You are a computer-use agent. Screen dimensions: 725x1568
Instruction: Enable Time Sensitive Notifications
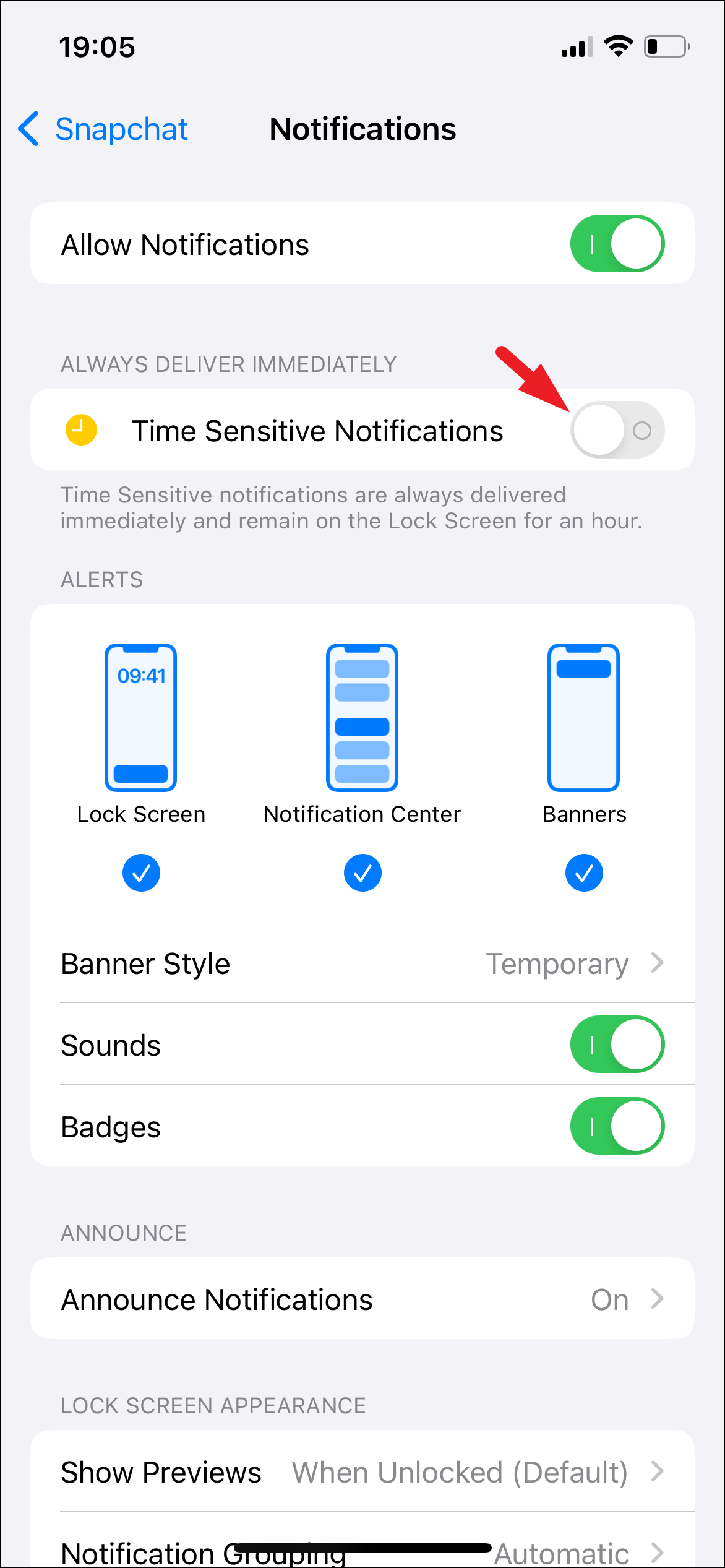pyautogui.click(x=616, y=429)
